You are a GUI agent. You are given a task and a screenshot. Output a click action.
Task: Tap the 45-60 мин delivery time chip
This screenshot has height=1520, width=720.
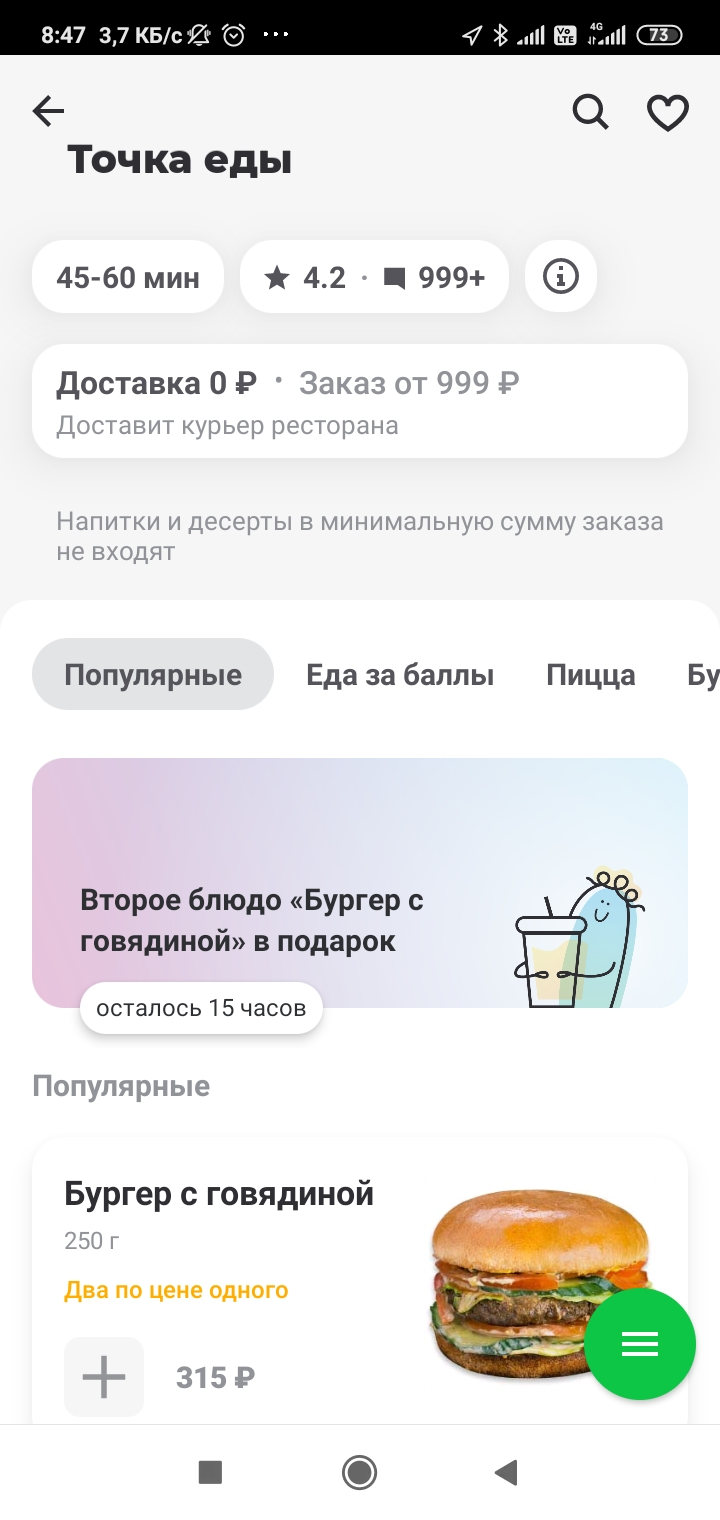coord(128,276)
